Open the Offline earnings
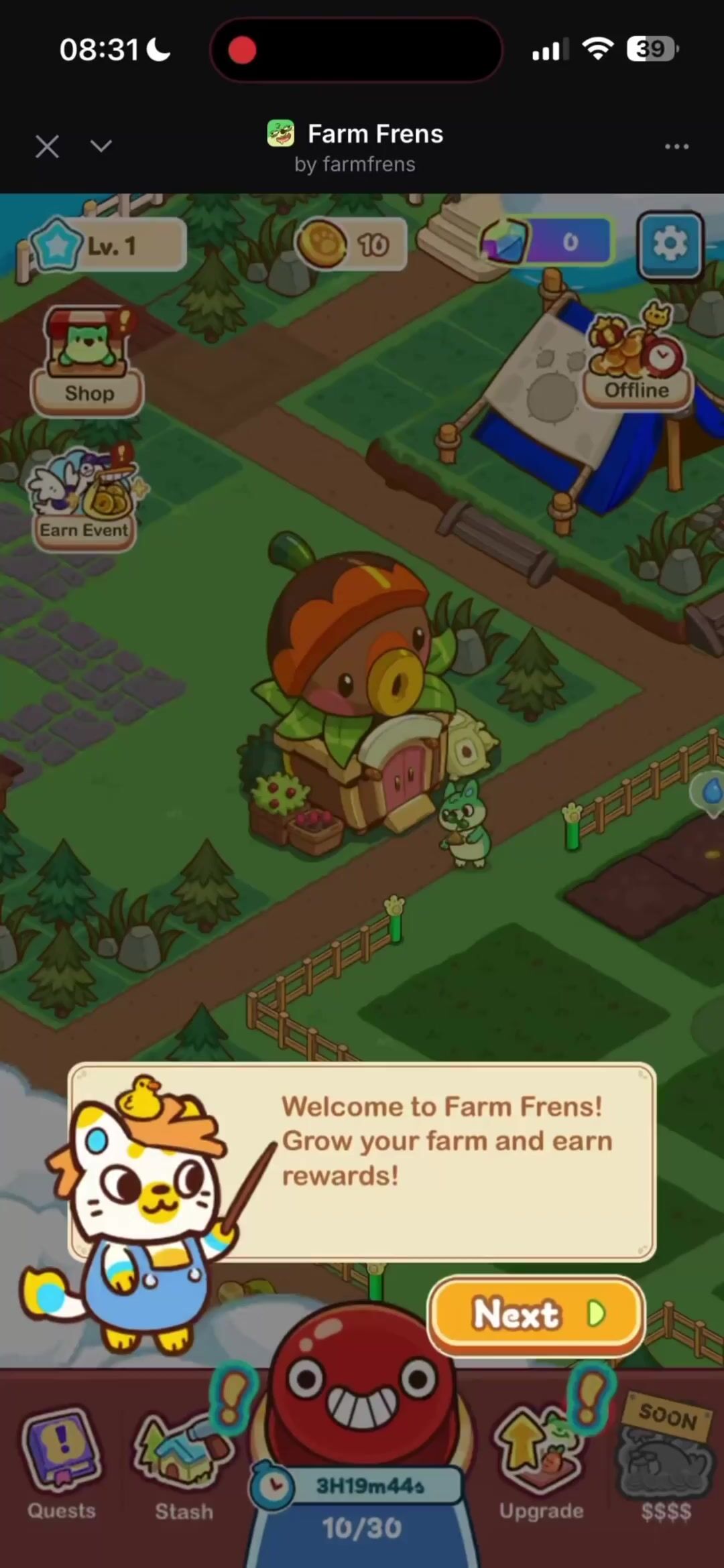The width and height of the screenshot is (724, 1568). [637, 358]
